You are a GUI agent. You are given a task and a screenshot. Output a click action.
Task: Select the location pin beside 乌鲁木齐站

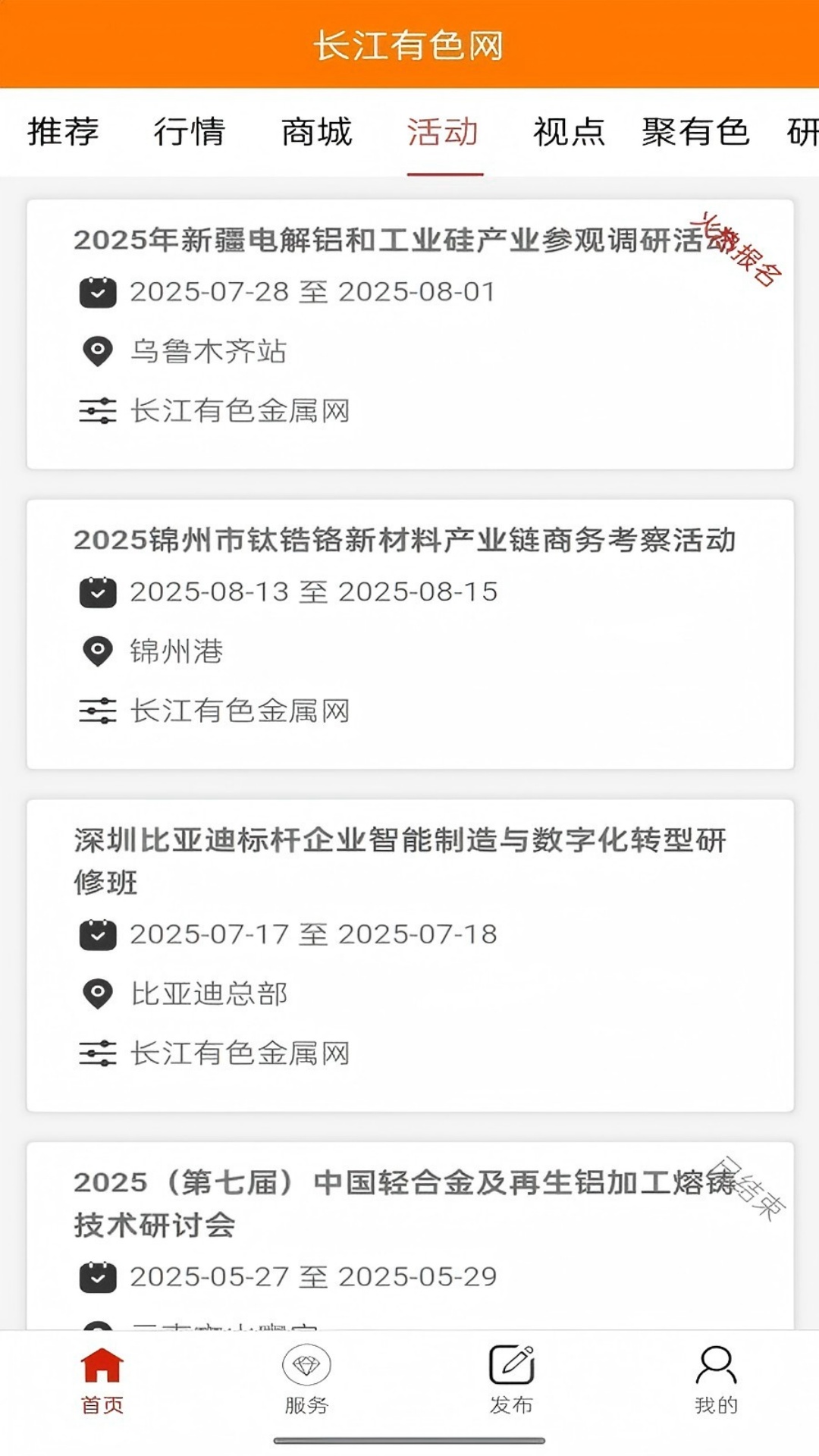[x=96, y=351]
